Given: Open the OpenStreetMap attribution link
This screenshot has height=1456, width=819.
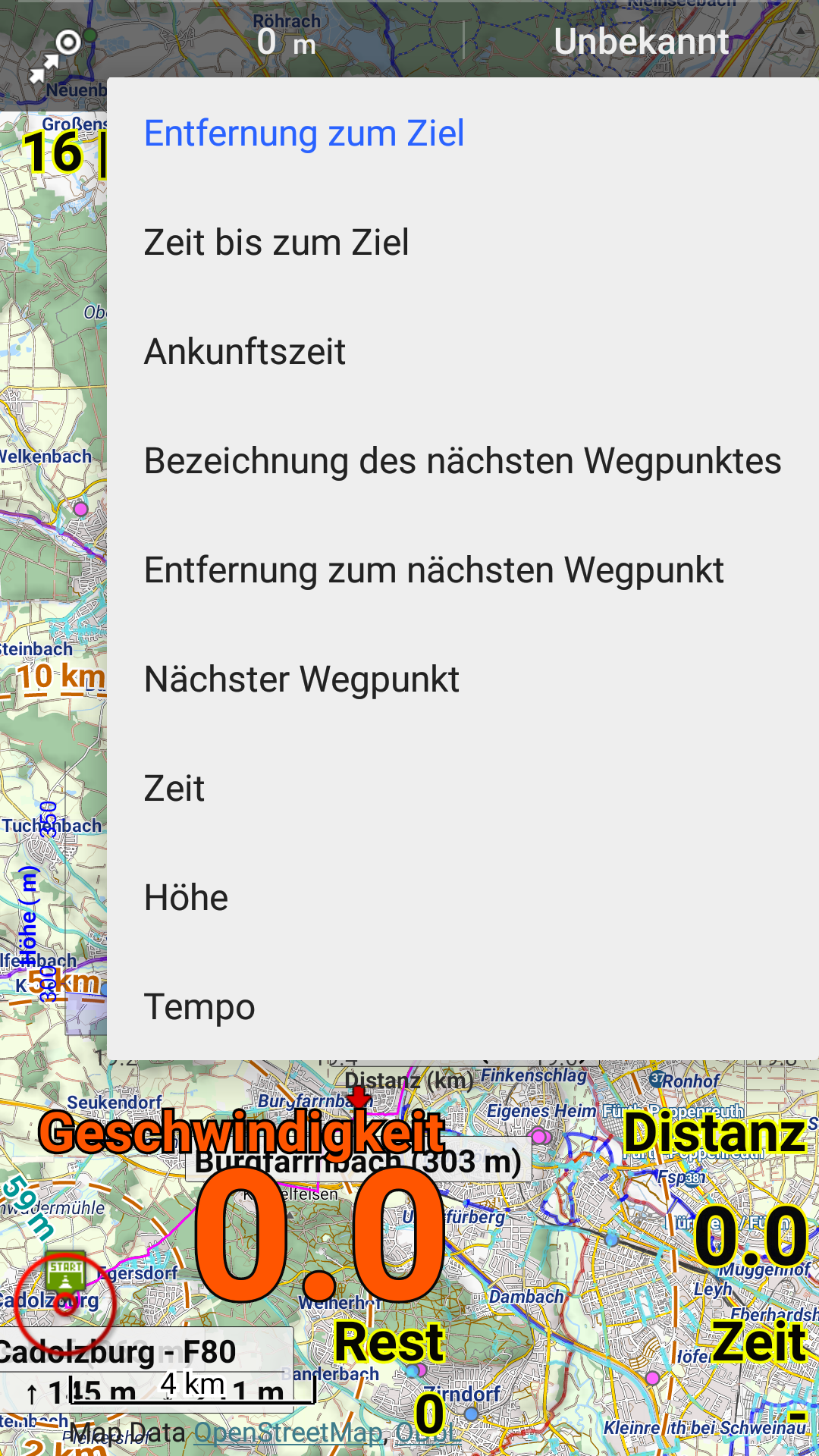Looking at the screenshot, I should point(288,1432).
